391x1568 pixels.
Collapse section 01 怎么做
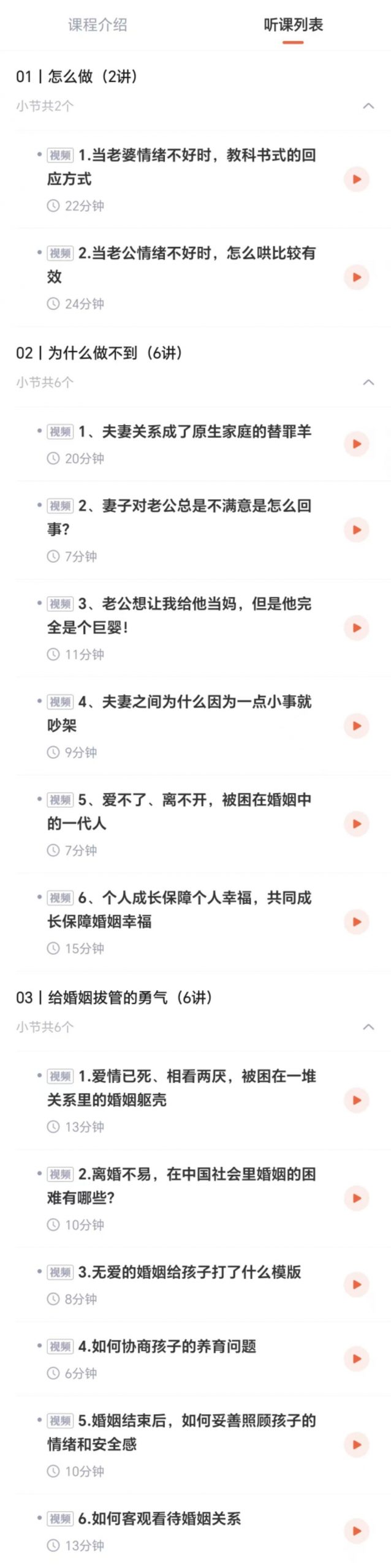[x=368, y=106]
